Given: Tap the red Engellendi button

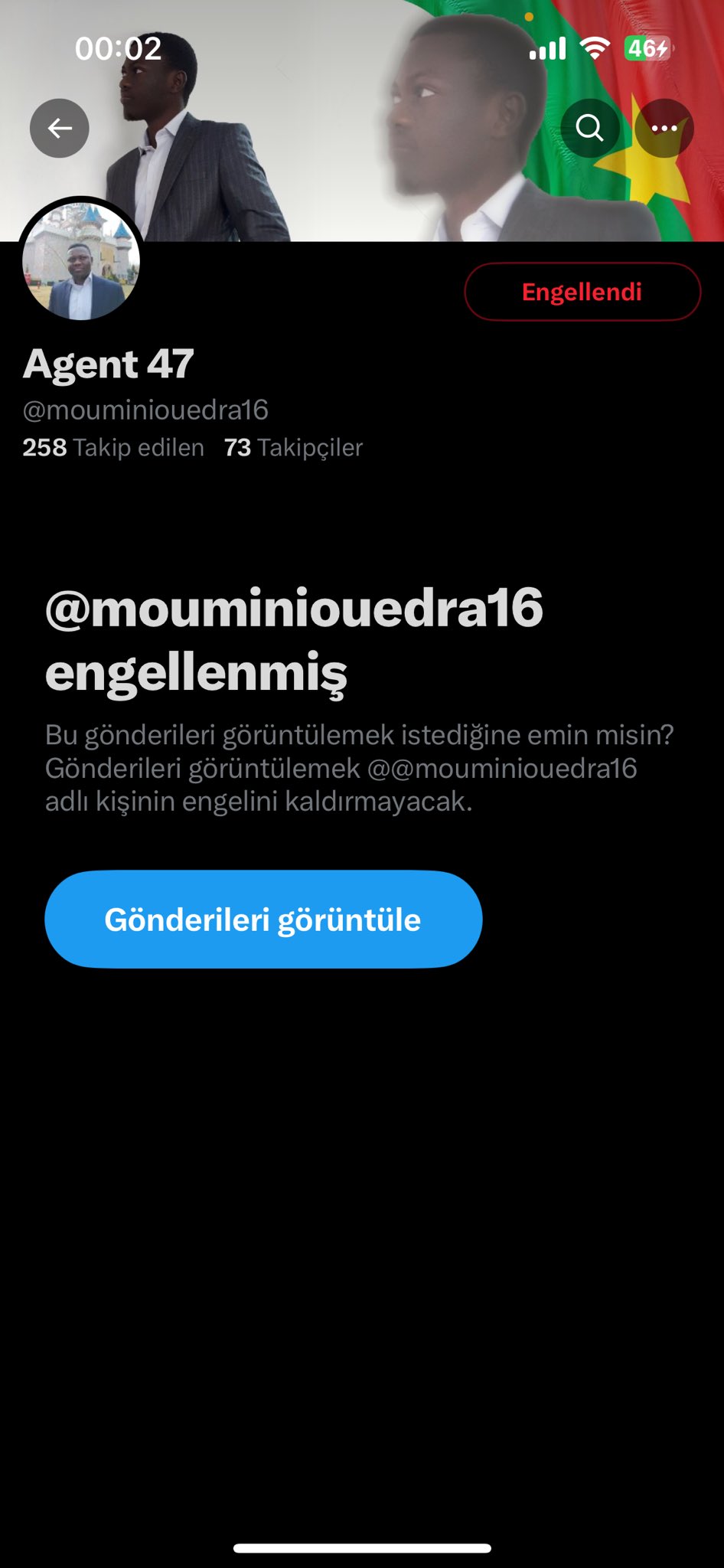Looking at the screenshot, I should 582,292.
